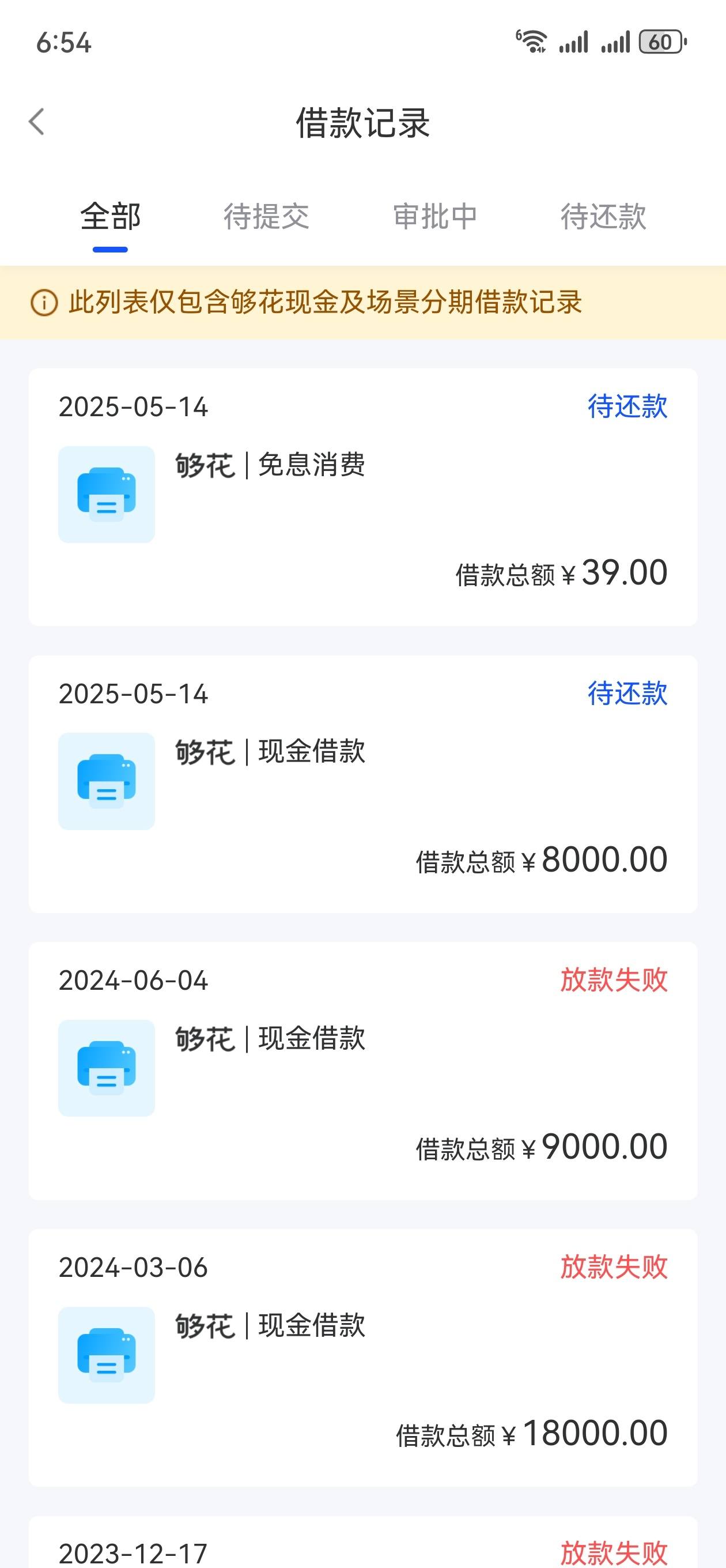Open the ¥9000.00 failed loan record

pyautogui.click(x=362, y=1071)
